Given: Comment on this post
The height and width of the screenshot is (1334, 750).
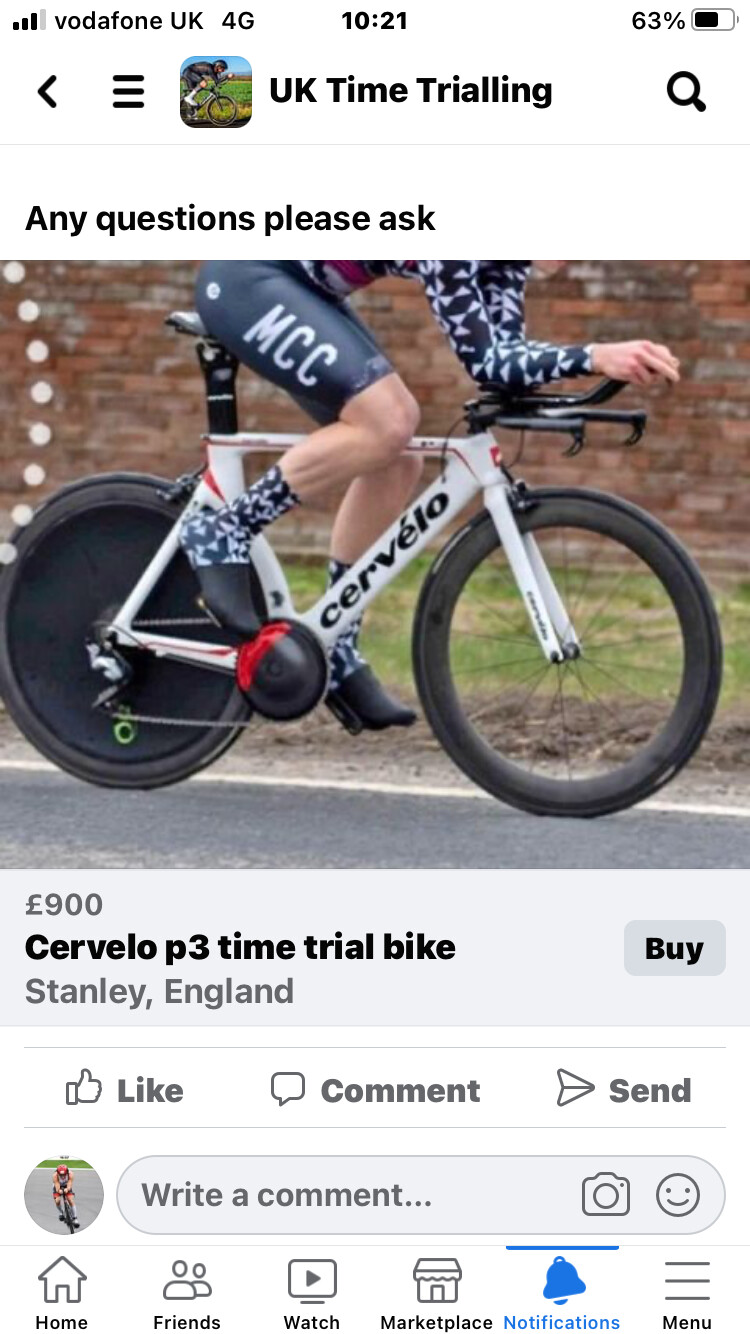Looking at the screenshot, I should click(x=375, y=1089).
